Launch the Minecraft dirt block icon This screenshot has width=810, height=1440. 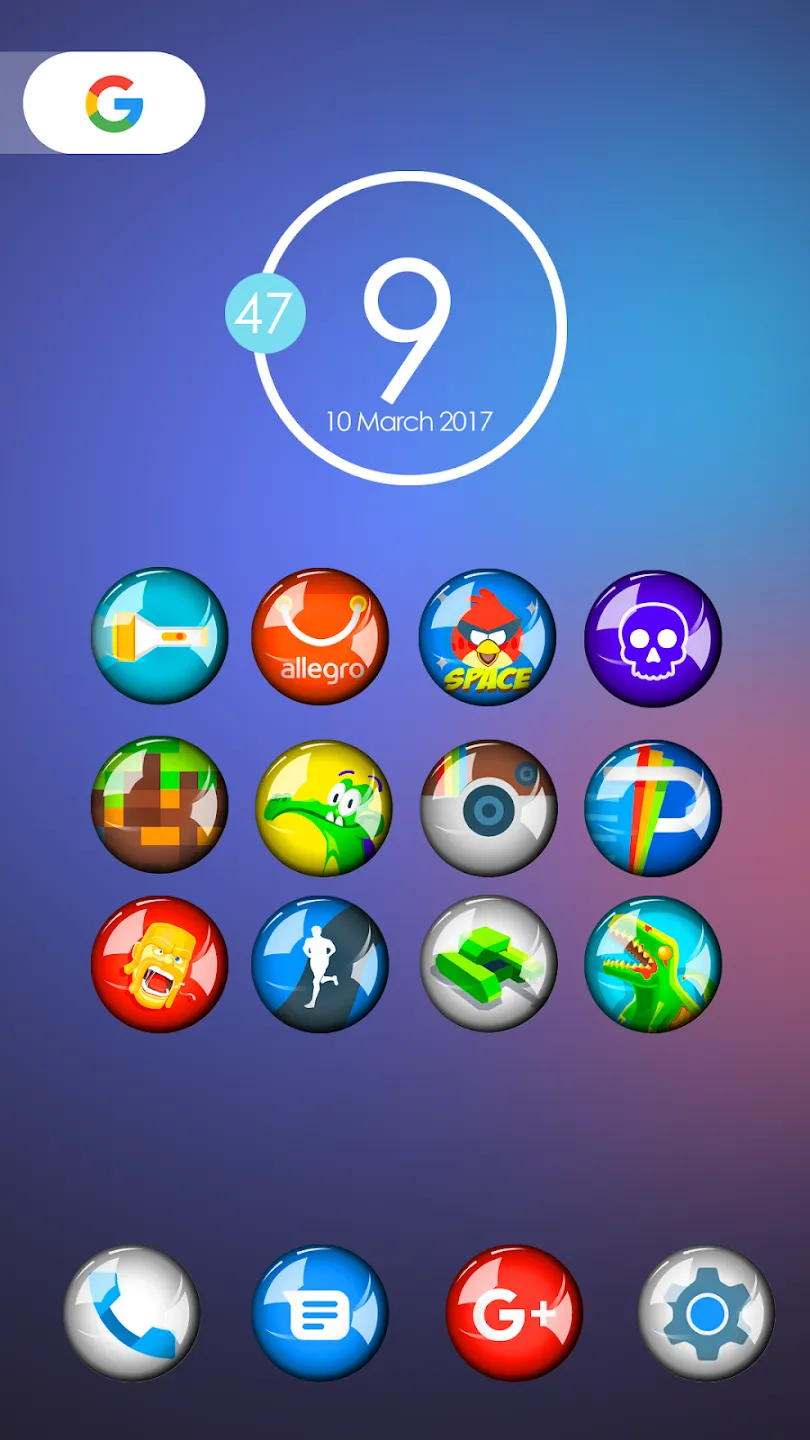(160, 806)
